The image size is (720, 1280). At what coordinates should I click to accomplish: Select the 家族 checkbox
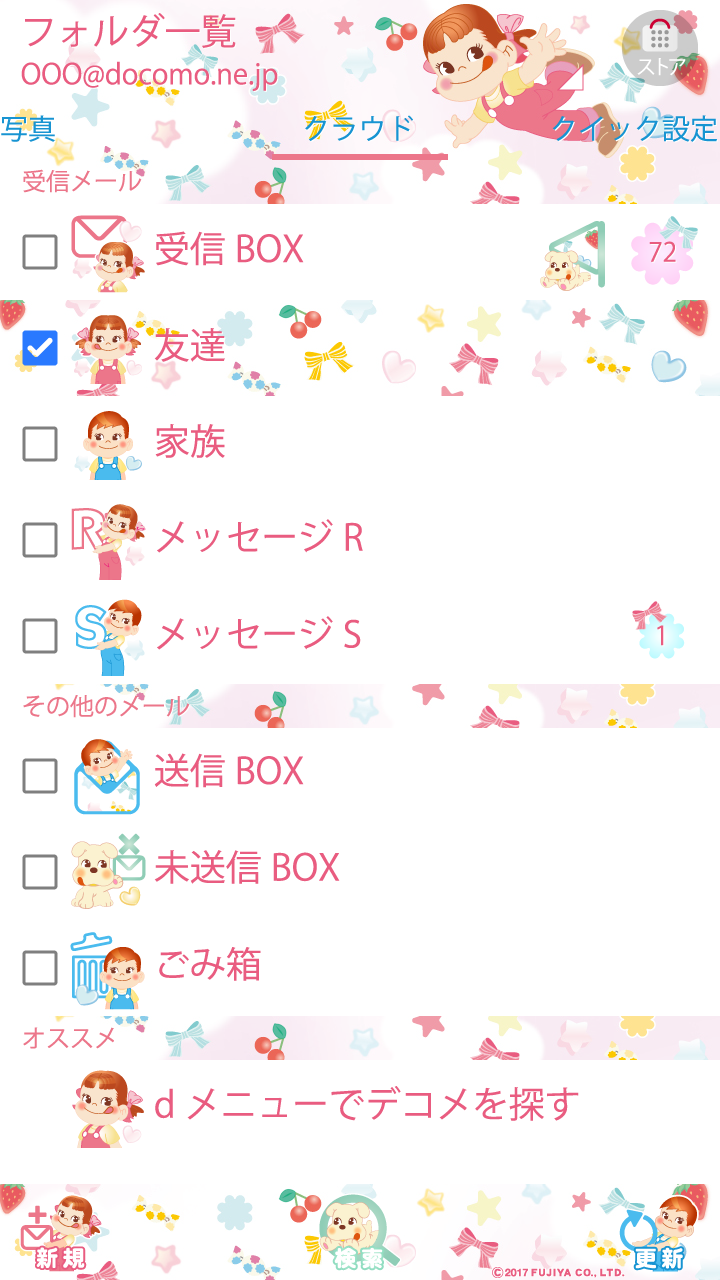click(x=40, y=443)
